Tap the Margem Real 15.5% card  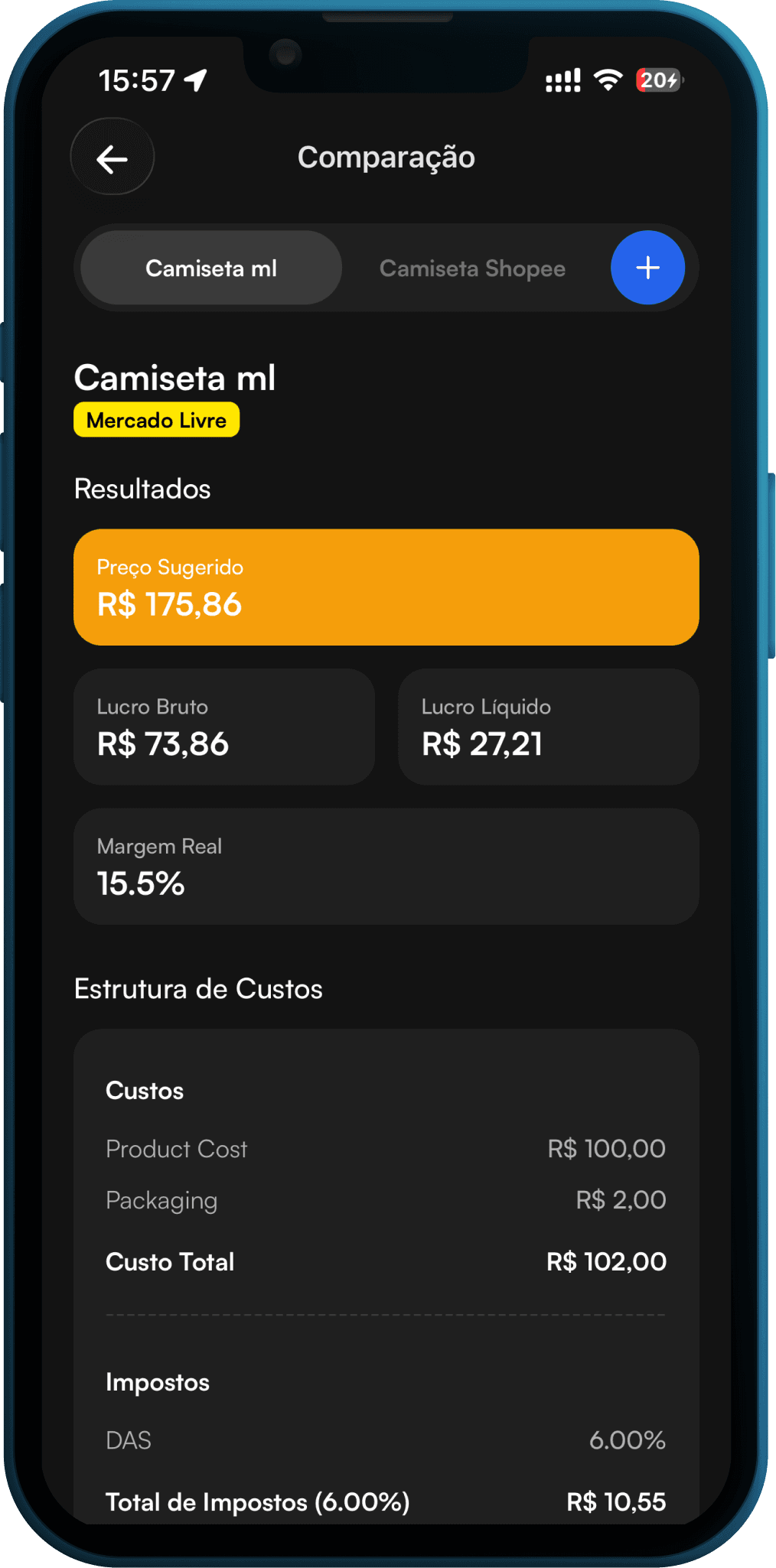coord(386,866)
